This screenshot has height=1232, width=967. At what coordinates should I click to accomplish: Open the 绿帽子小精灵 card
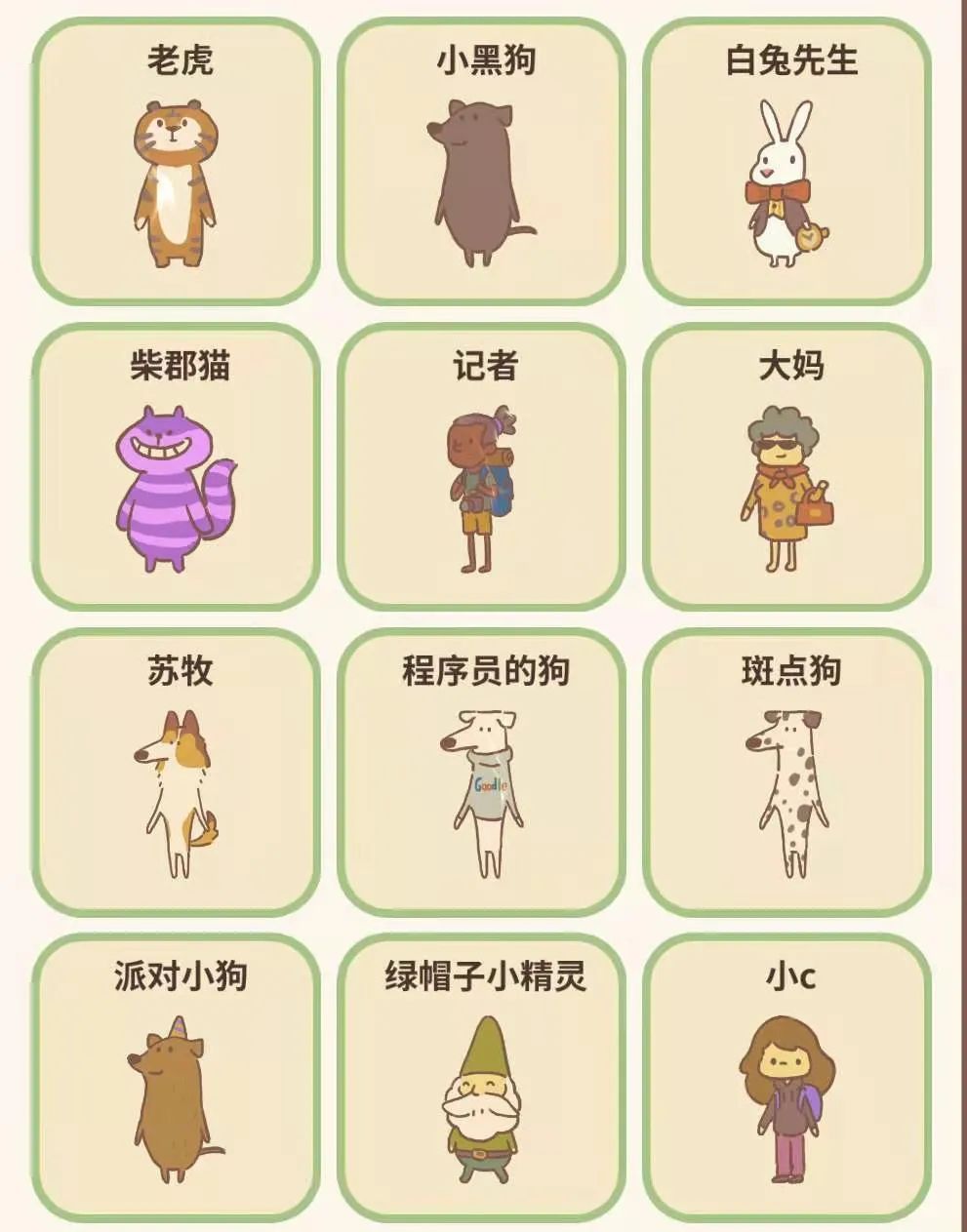[x=482, y=1078]
